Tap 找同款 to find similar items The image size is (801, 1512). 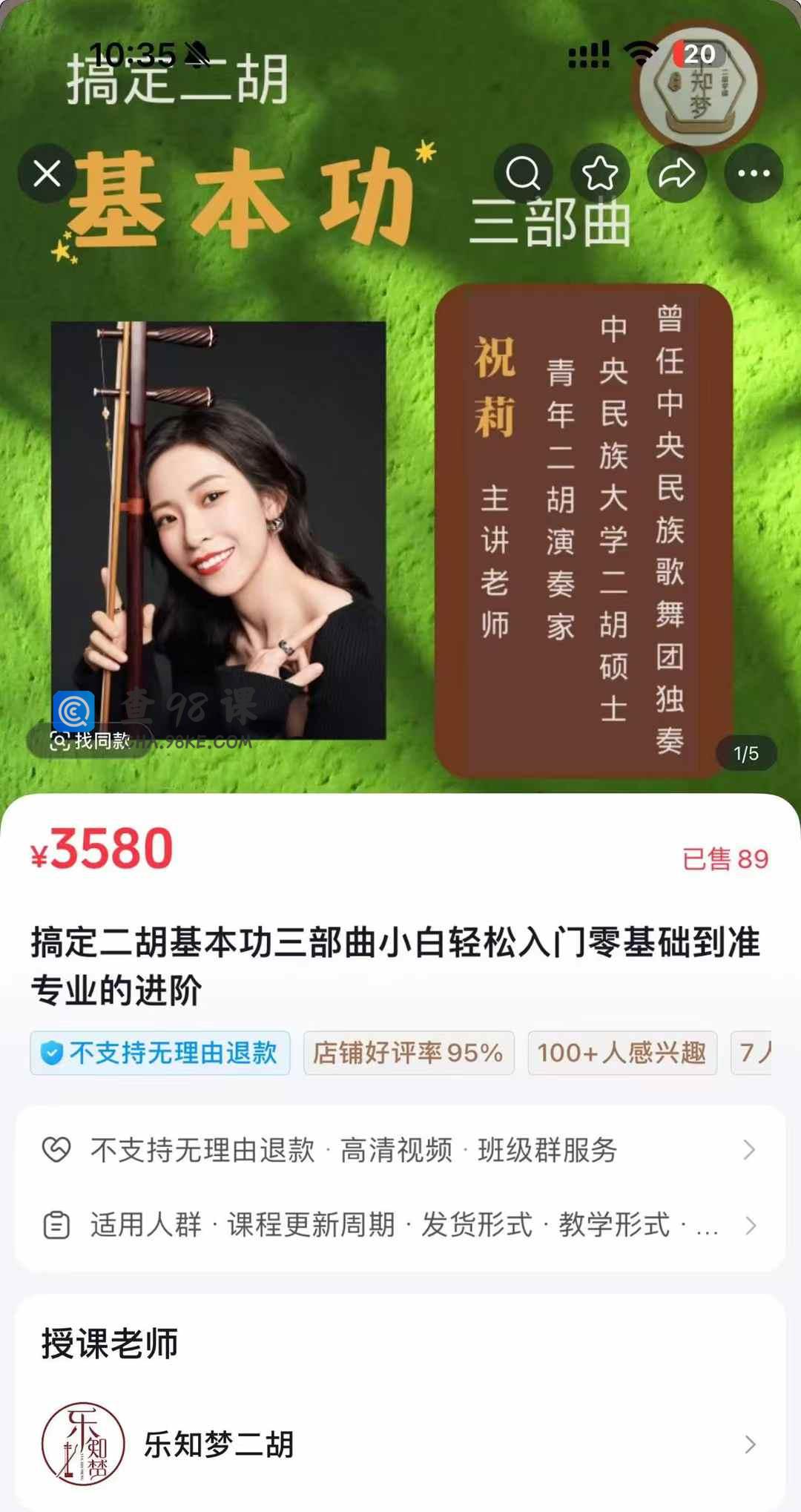pos(89,740)
